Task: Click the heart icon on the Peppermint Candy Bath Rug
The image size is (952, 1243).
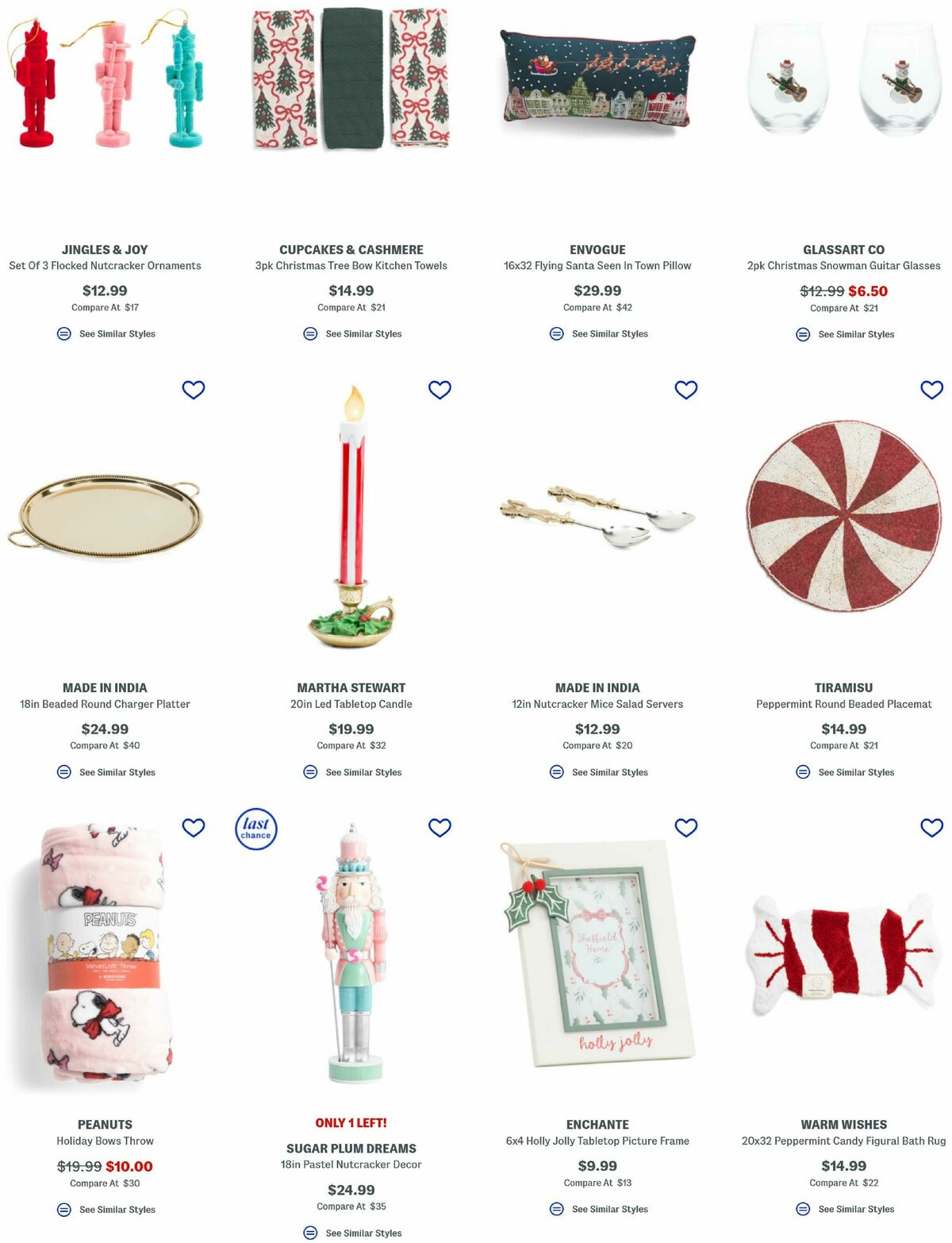Action: 931,828
